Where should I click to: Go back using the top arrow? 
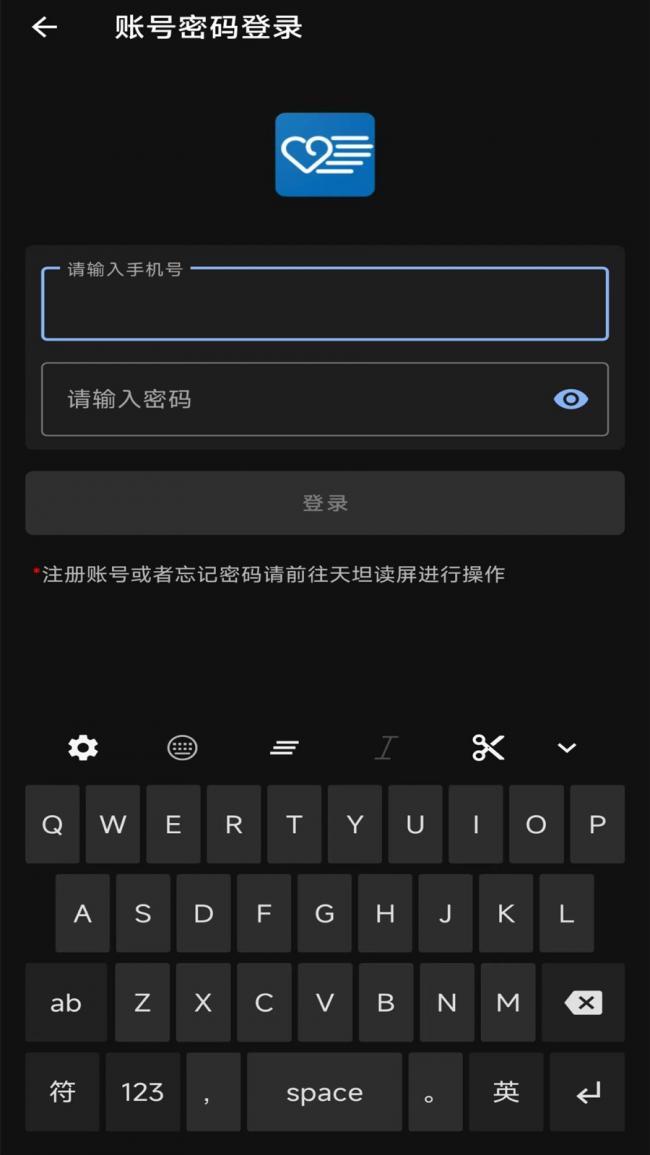coord(44,28)
